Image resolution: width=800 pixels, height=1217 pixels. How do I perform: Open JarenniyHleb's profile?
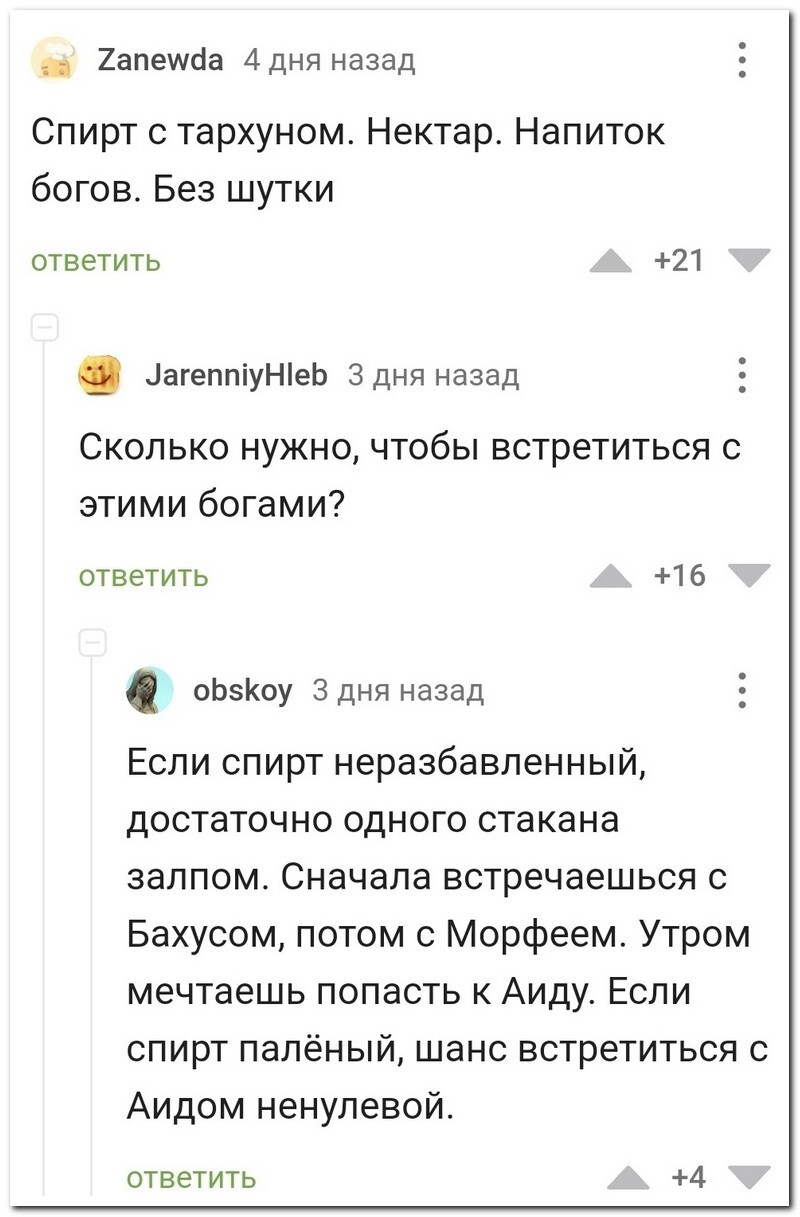237,375
